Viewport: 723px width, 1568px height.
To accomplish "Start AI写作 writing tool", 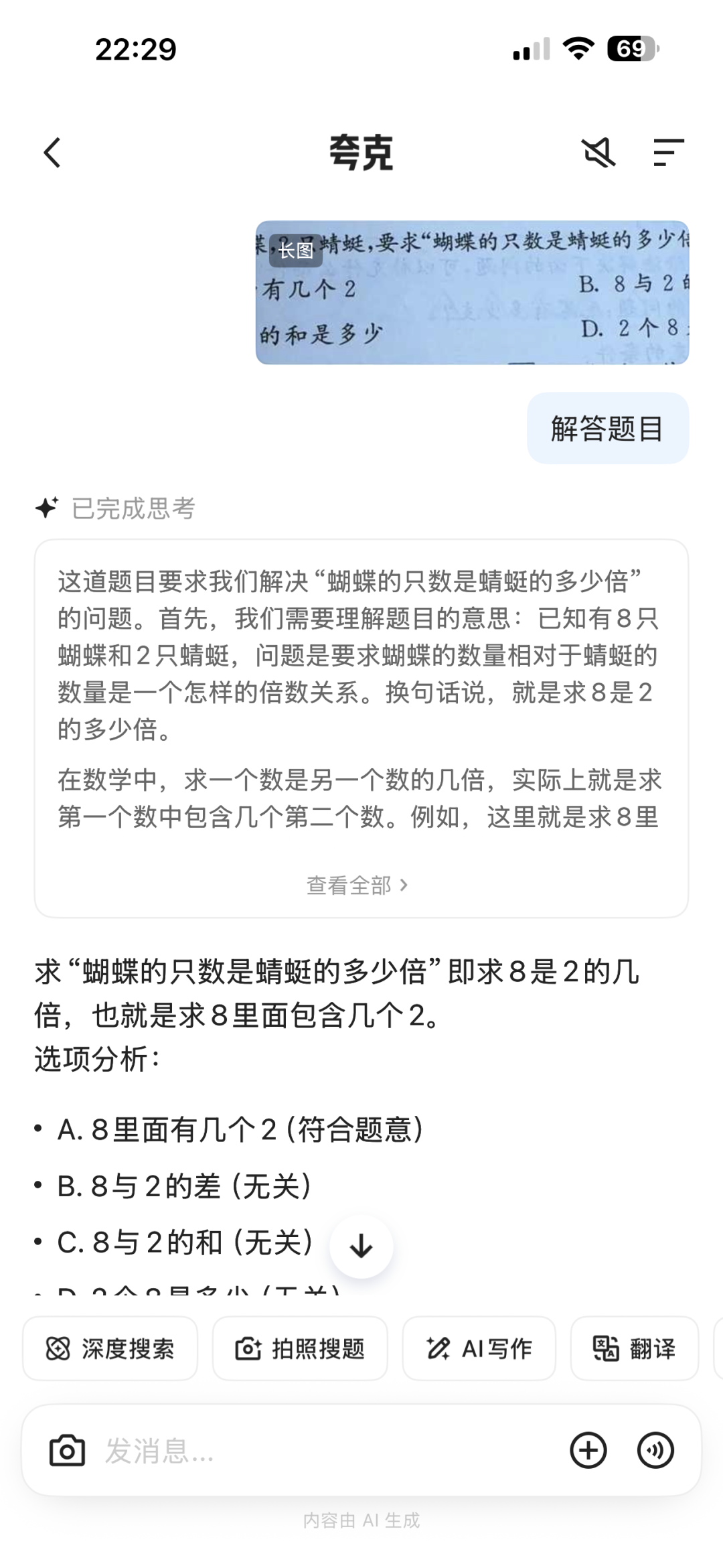I will pyautogui.click(x=479, y=1348).
